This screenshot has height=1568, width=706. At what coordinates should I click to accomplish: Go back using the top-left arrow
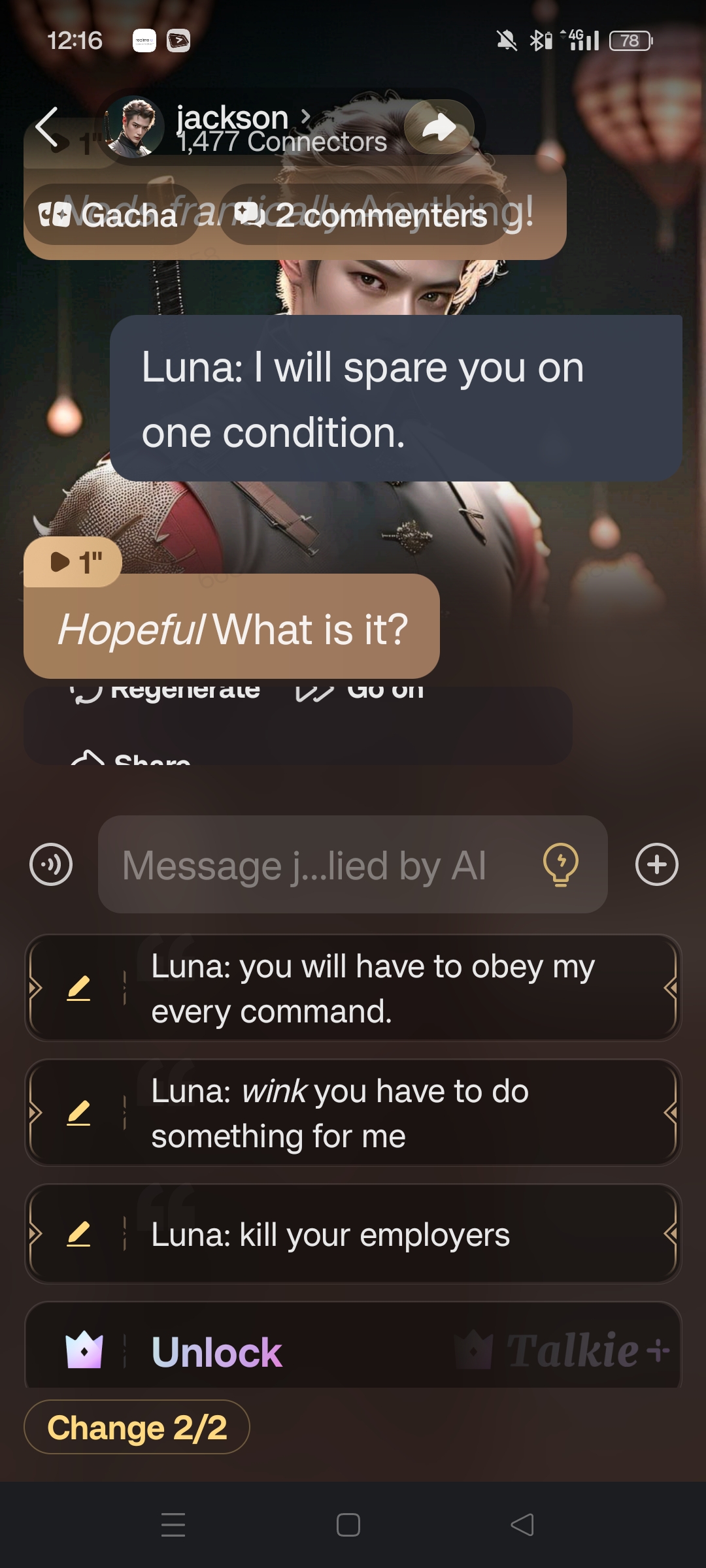click(47, 126)
